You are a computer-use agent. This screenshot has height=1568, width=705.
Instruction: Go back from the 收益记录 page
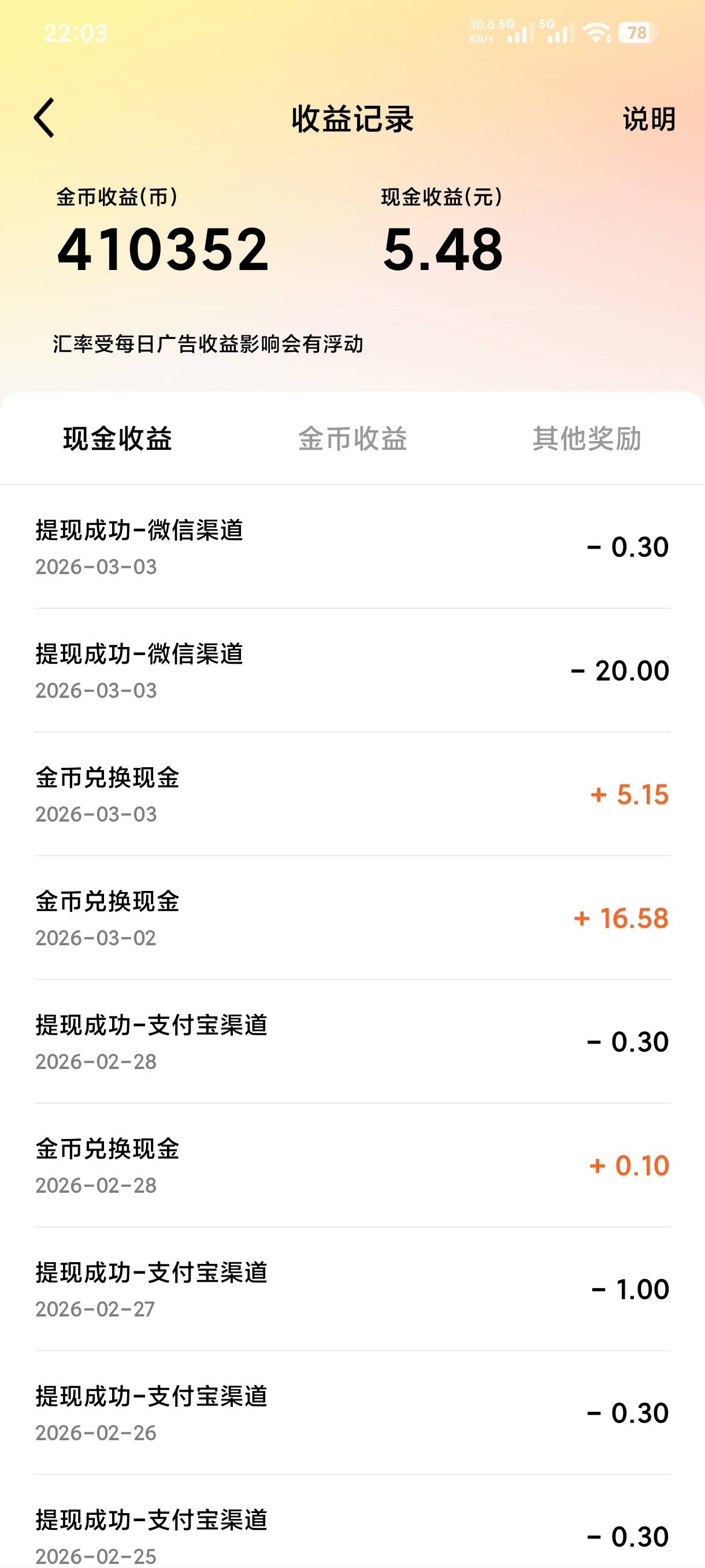44,118
